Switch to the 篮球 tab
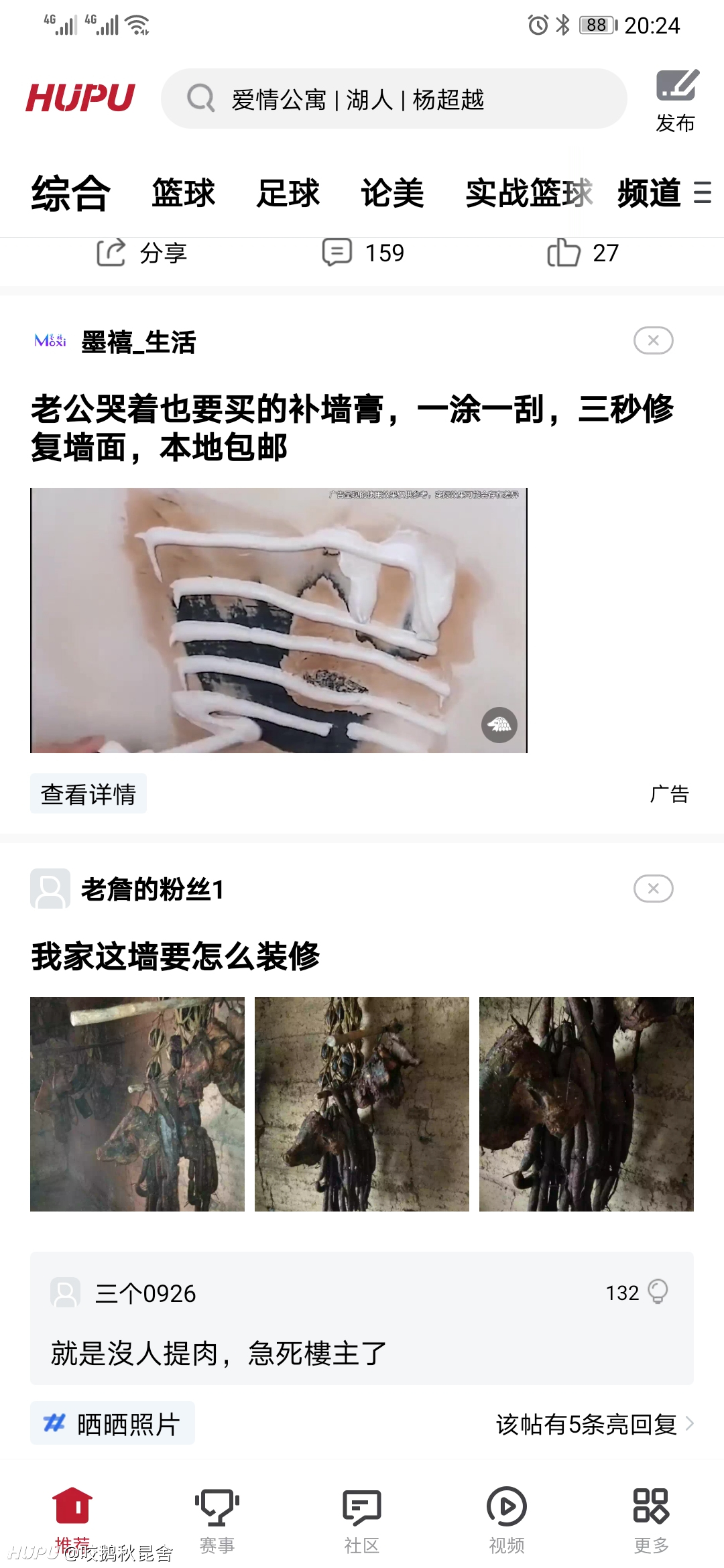 (183, 193)
